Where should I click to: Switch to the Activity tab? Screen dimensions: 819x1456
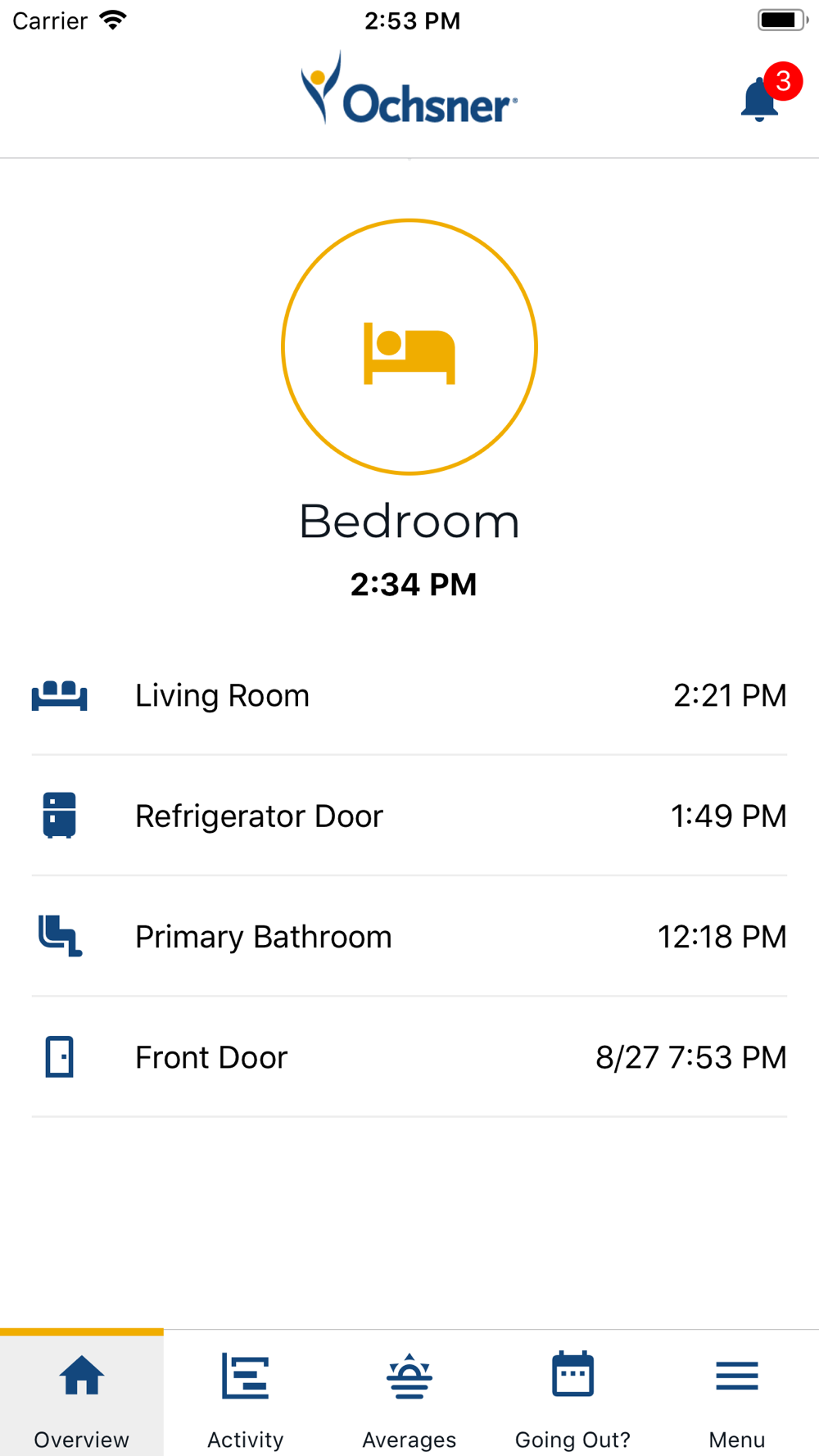246,1395
